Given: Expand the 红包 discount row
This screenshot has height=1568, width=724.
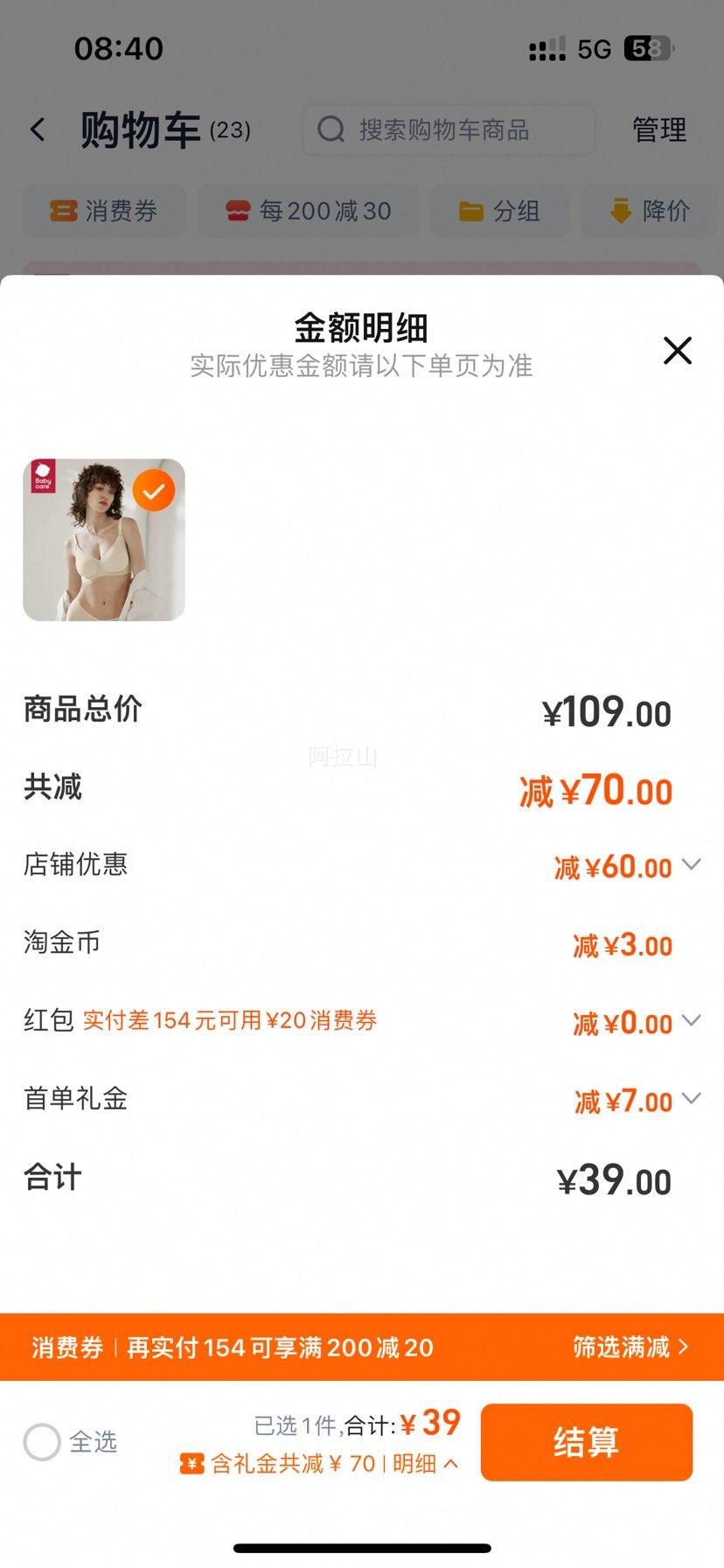Looking at the screenshot, I should tap(692, 1021).
